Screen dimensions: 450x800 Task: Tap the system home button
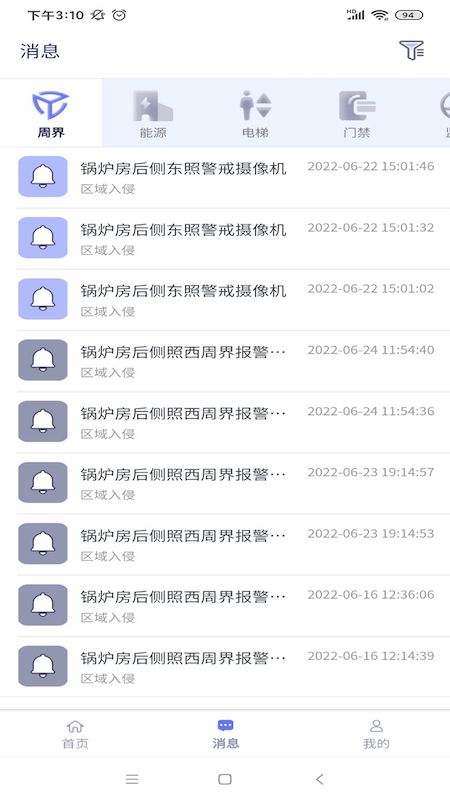[225, 779]
